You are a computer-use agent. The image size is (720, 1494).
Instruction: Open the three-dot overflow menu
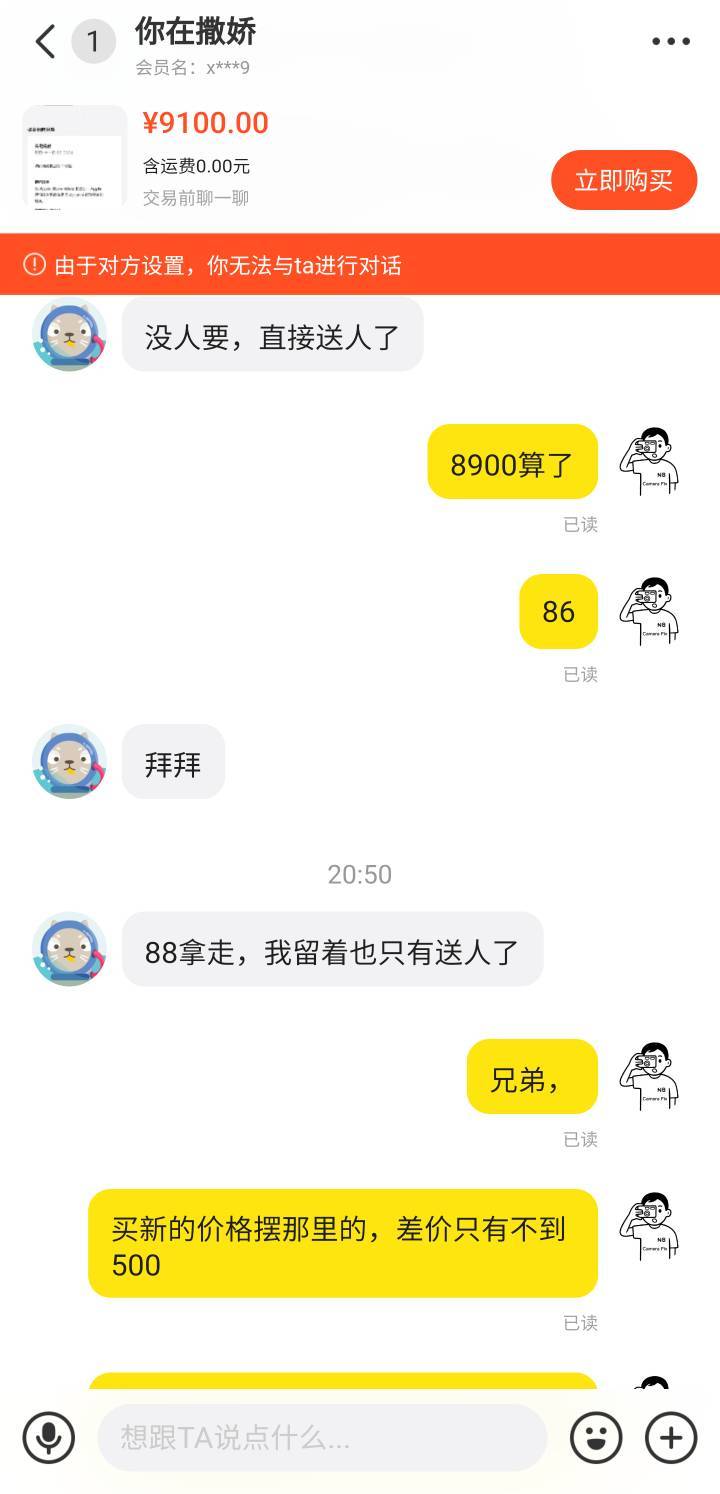(670, 42)
